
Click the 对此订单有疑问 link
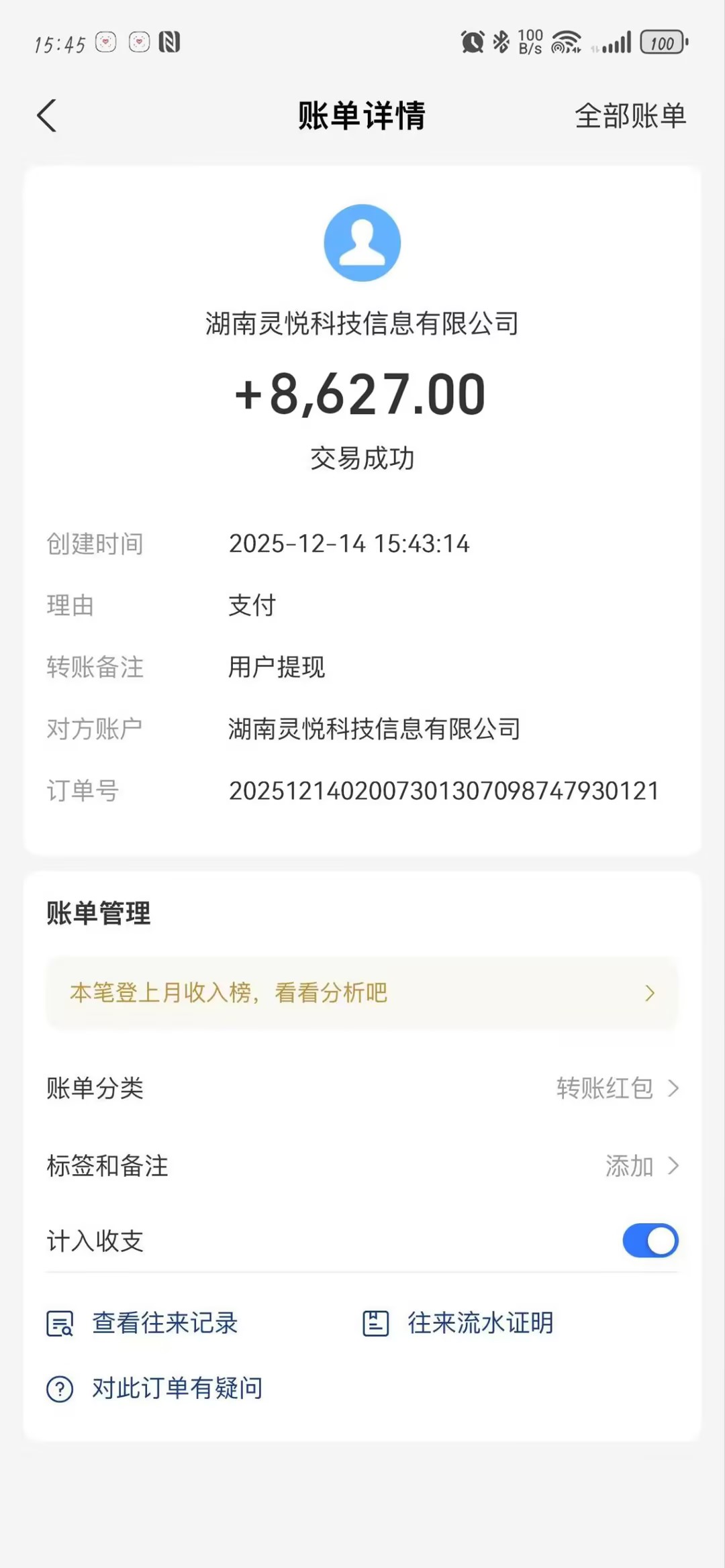[x=175, y=1388]
